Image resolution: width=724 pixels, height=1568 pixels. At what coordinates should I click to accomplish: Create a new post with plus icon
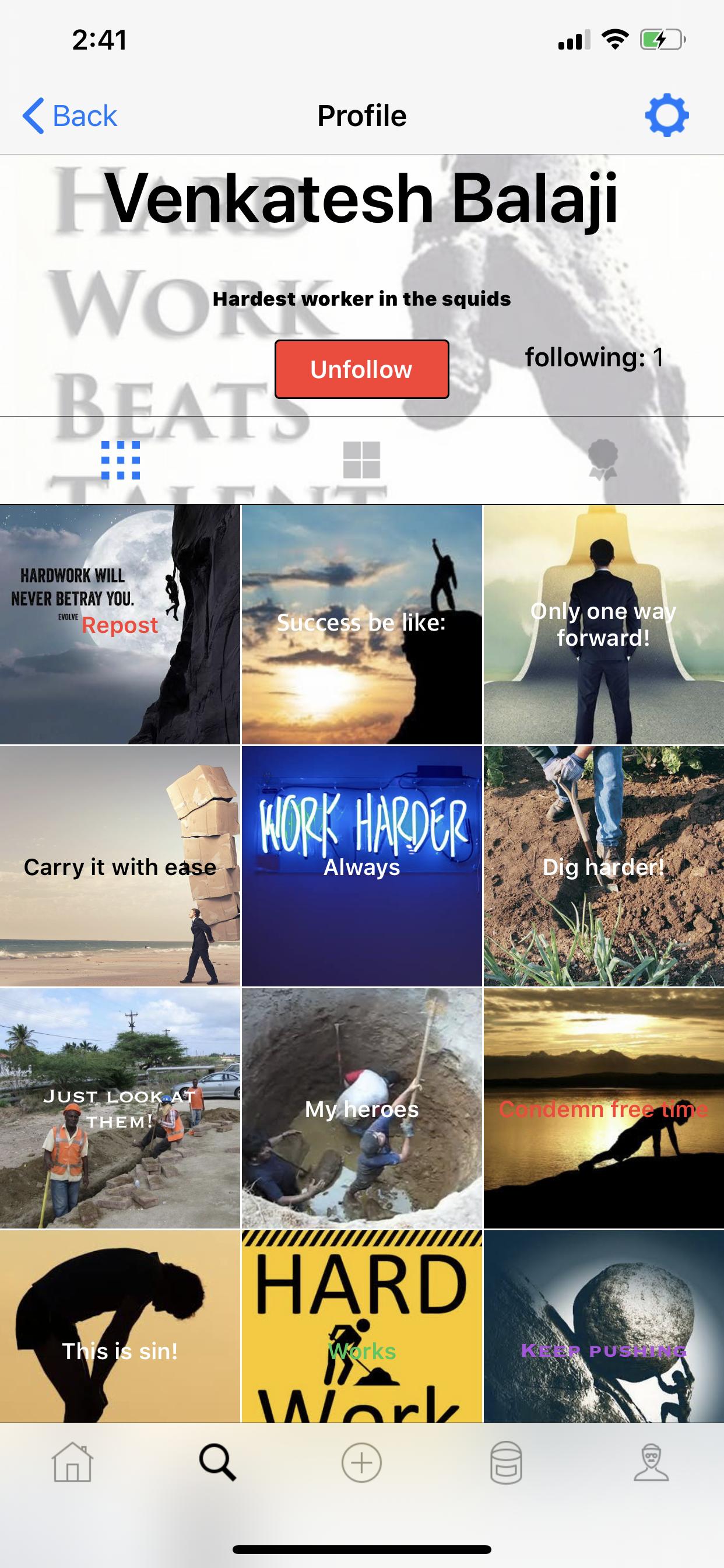[x=361, y=1462]
